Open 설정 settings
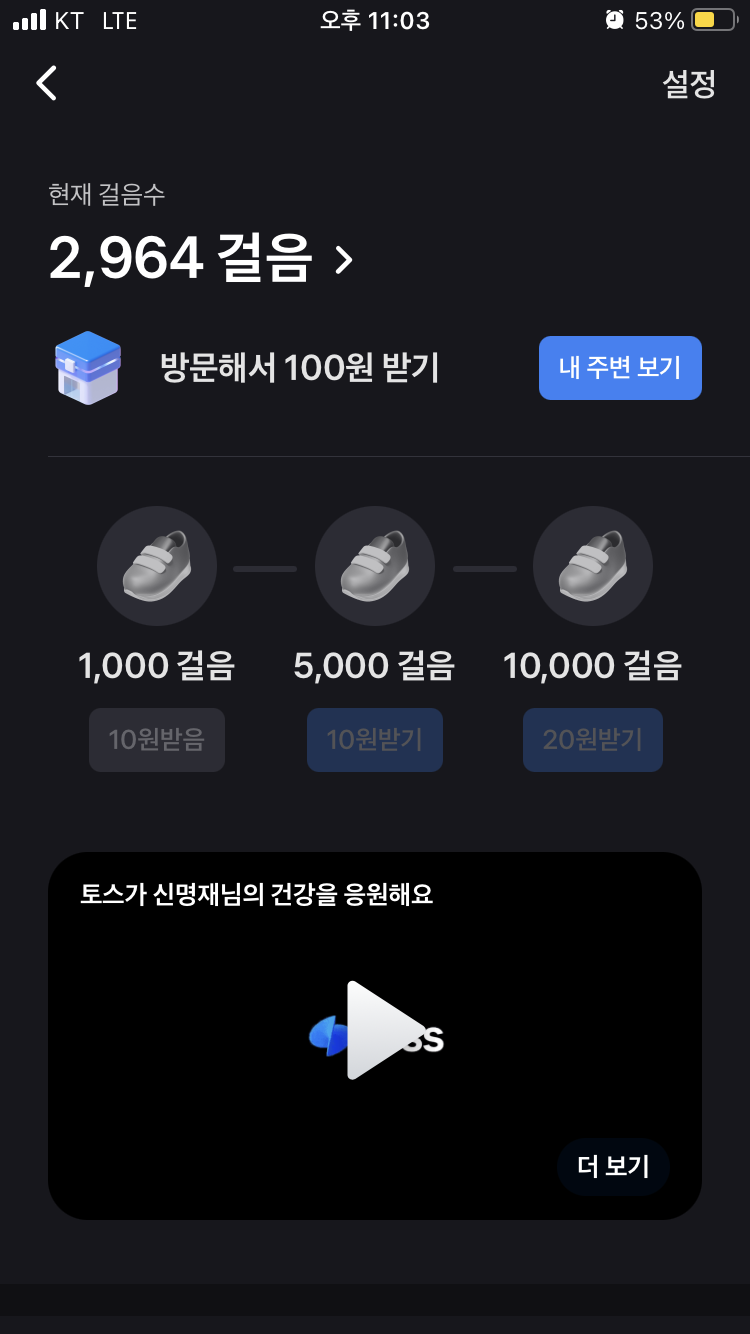 (689, 84)
